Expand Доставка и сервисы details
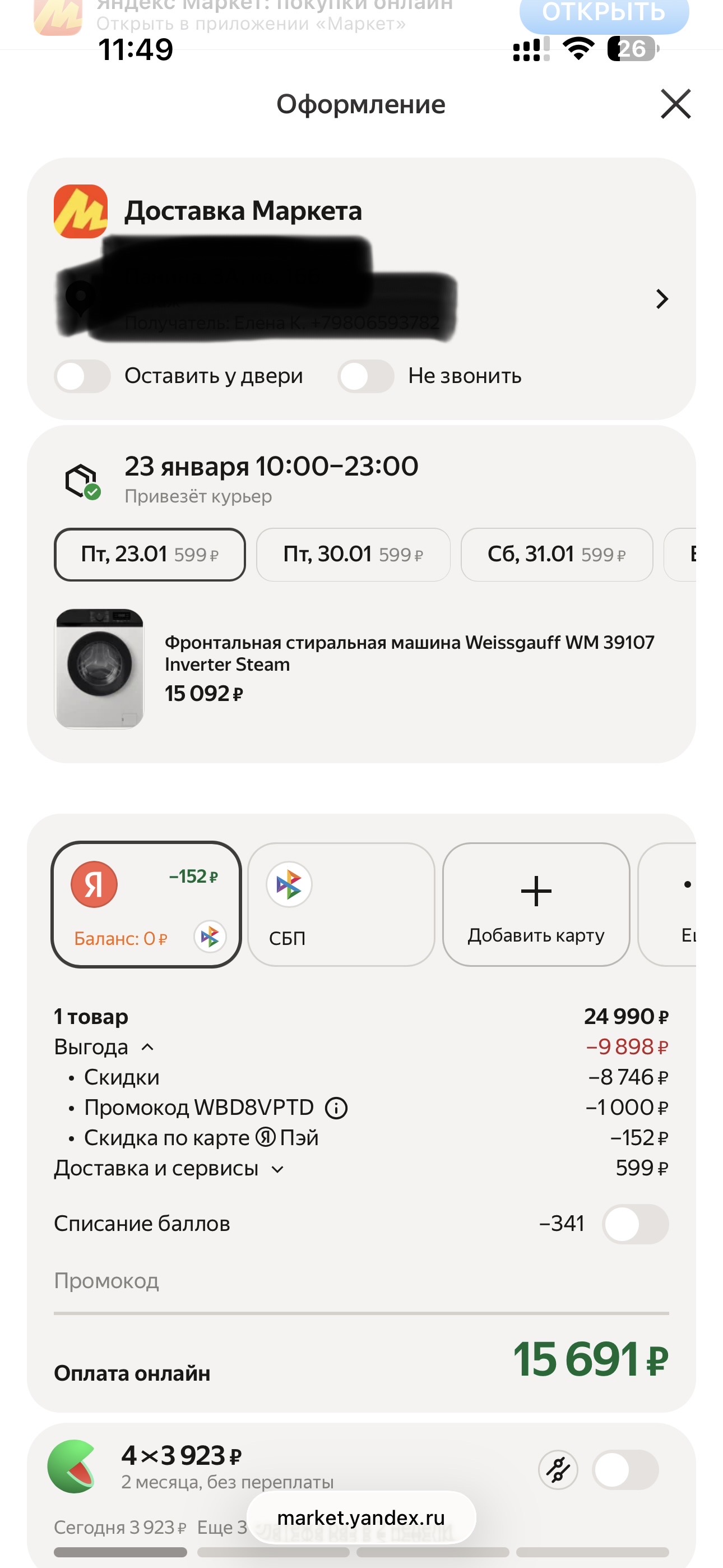 (x=278, y=1169)
